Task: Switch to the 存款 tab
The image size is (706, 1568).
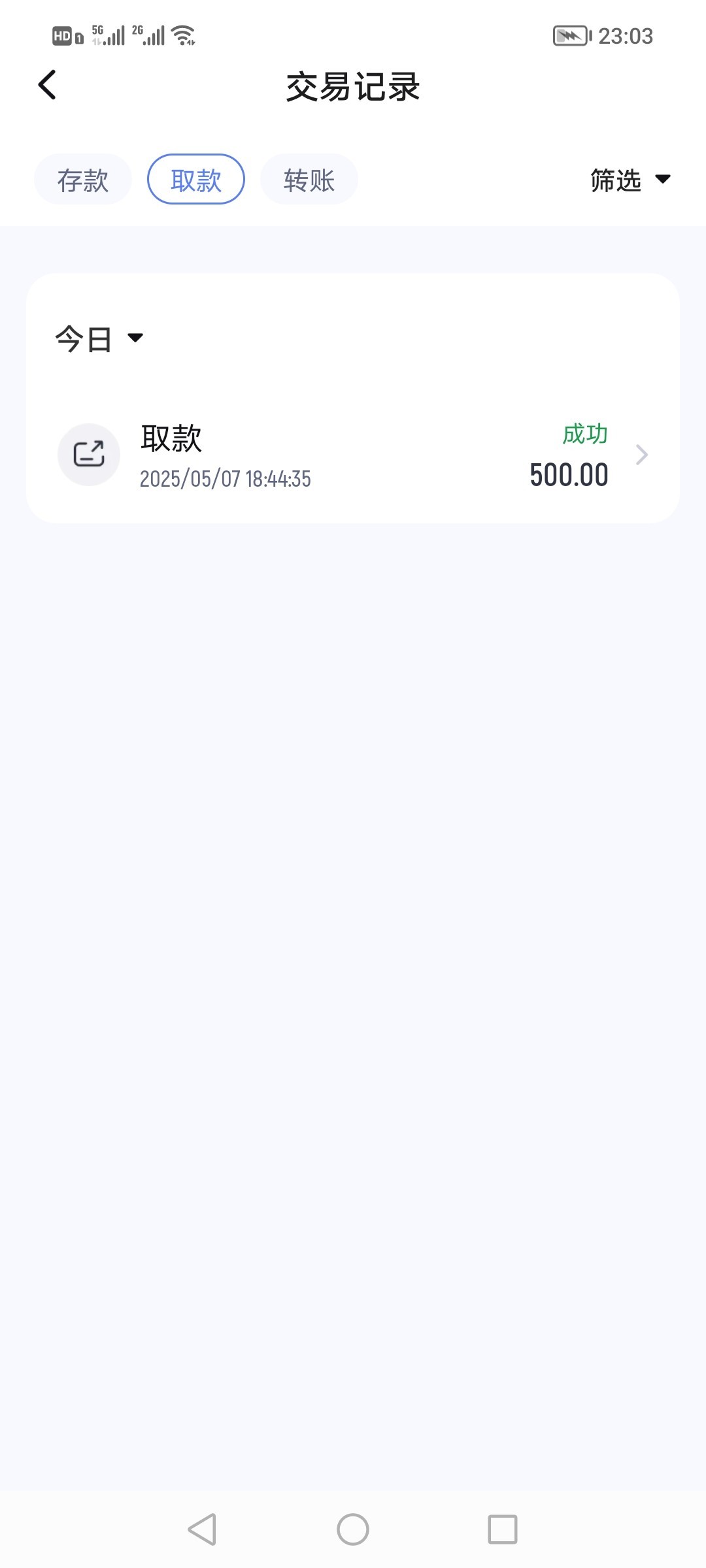Action: tap(83, 180)
